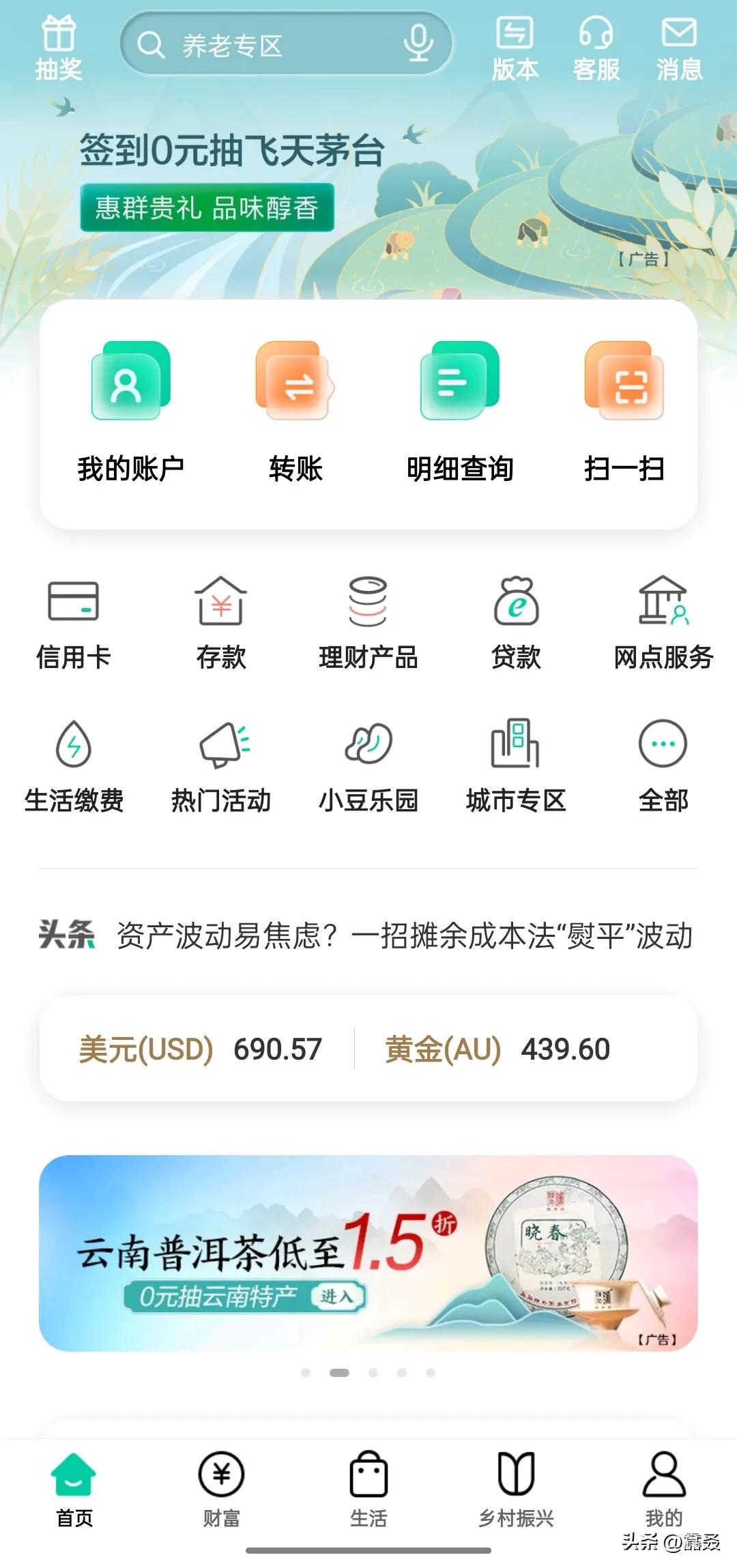This screenshot has width=737, height=1568.
Task: Open 客服 customer service
Action: [596, 44]
